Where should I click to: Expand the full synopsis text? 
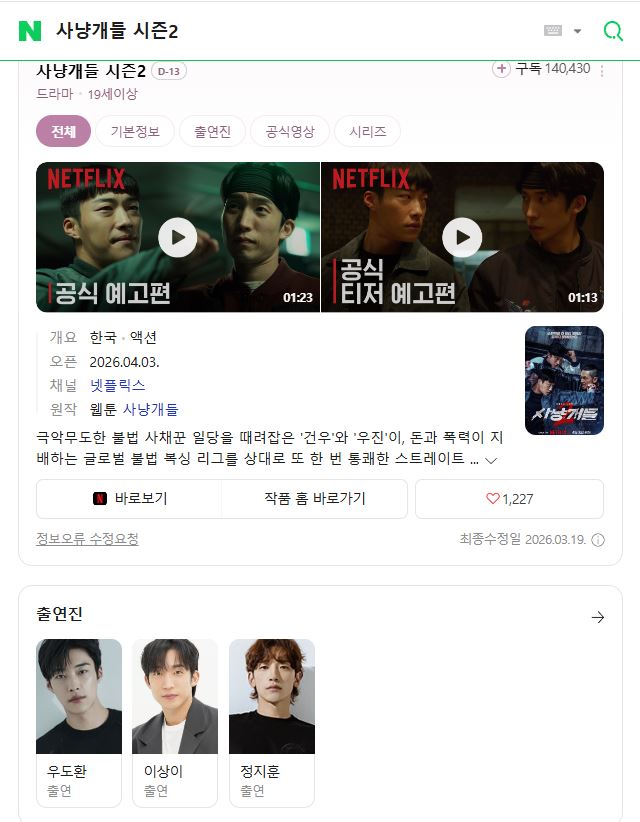point(491,460)
